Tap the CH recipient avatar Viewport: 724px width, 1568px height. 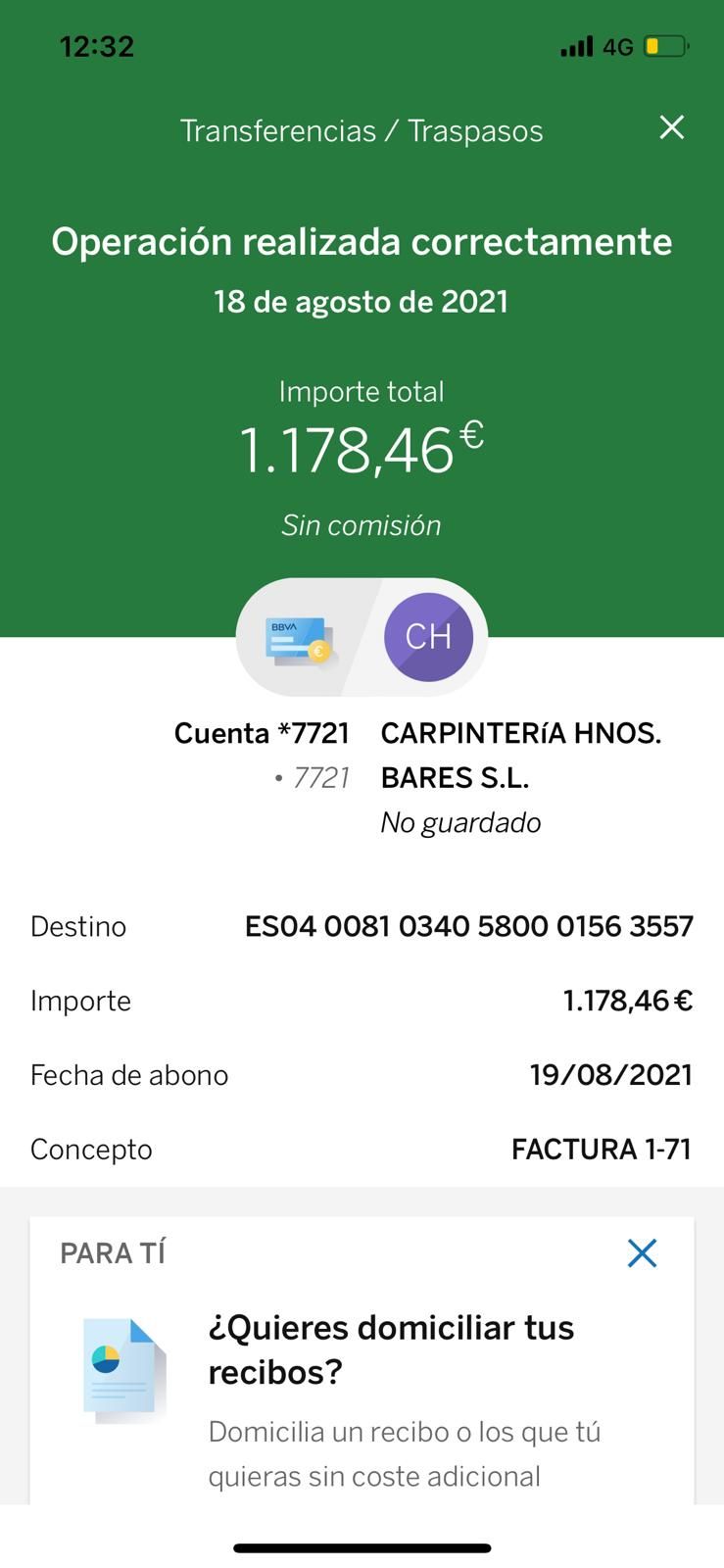pos(429,637)
